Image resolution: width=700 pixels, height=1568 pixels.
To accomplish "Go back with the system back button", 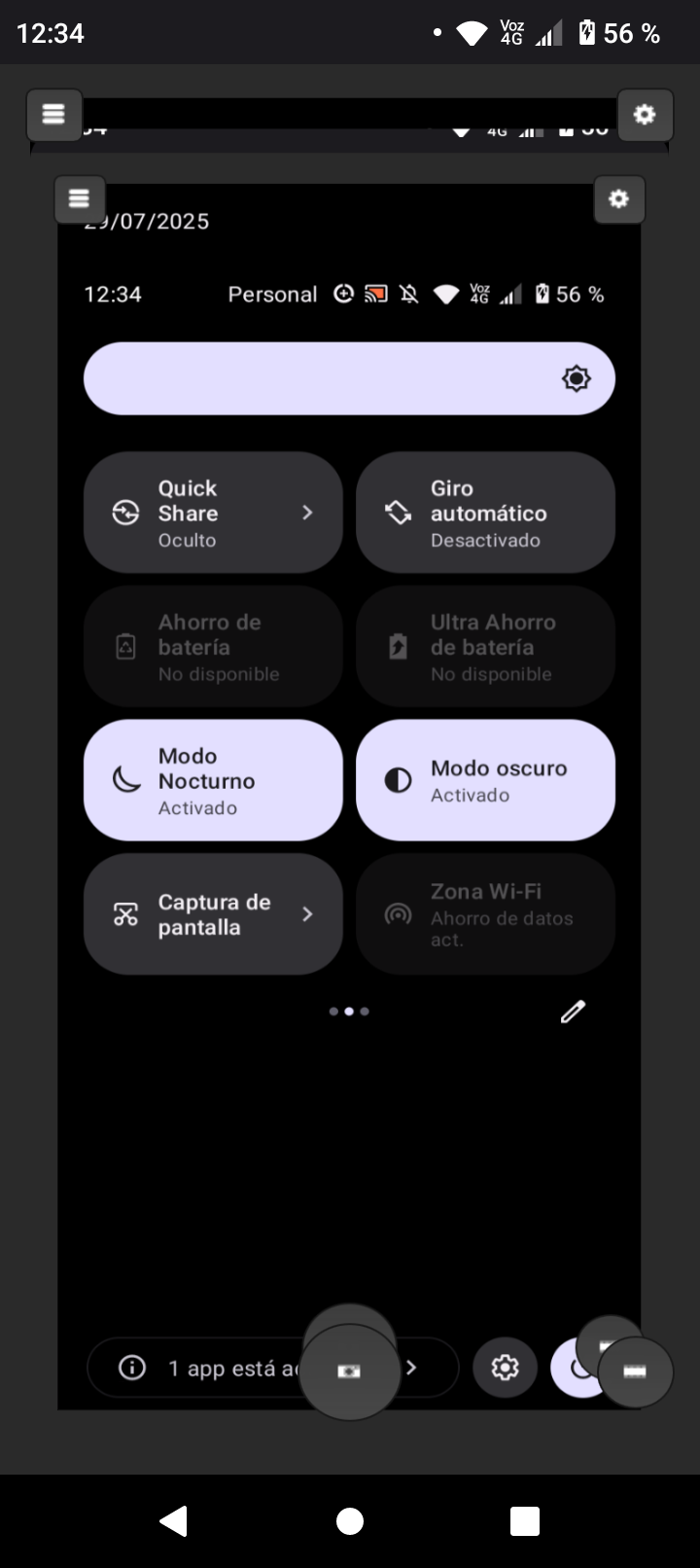I will [174, 1520].
